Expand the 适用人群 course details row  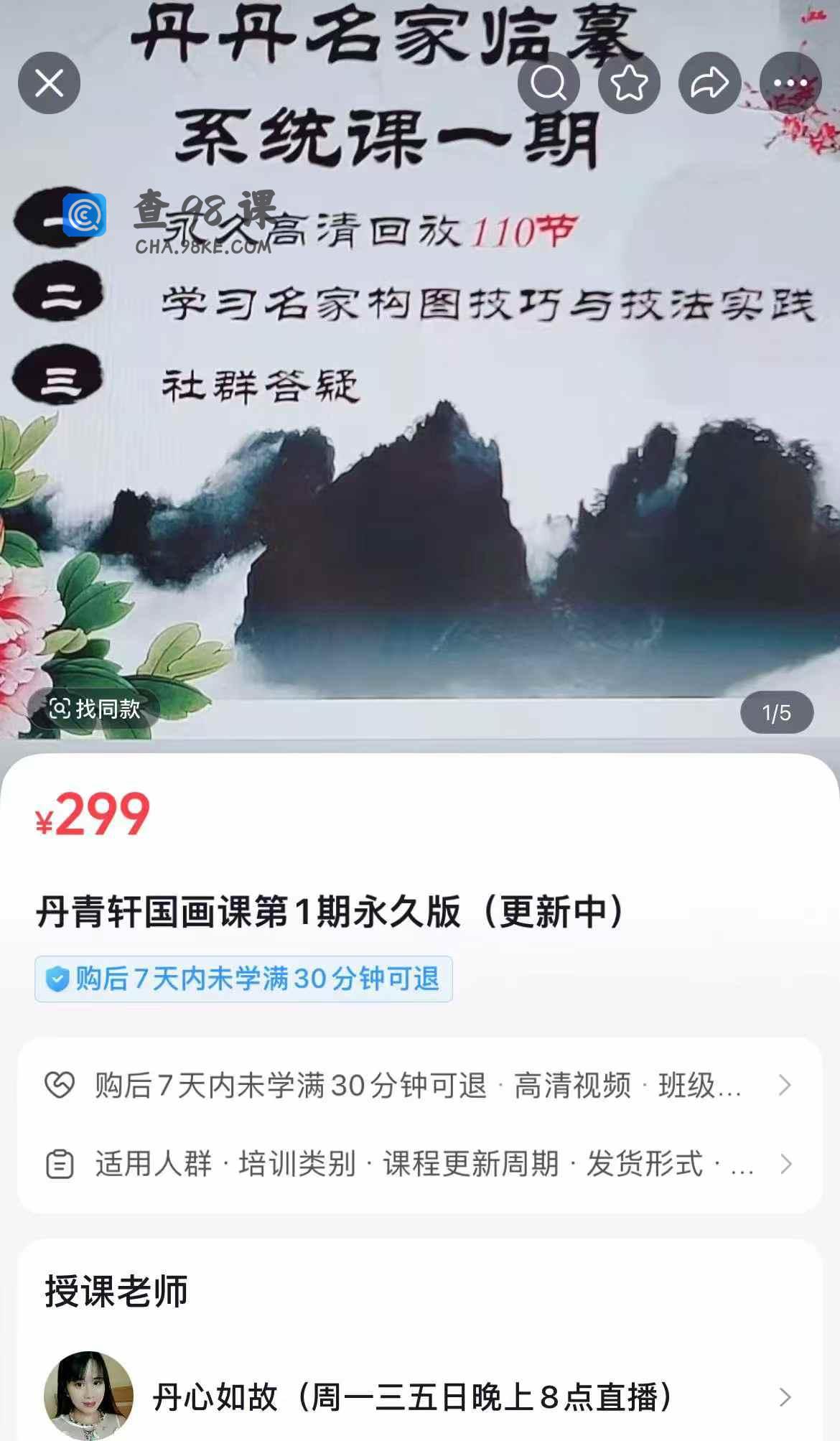click(x=419, y=1163)
